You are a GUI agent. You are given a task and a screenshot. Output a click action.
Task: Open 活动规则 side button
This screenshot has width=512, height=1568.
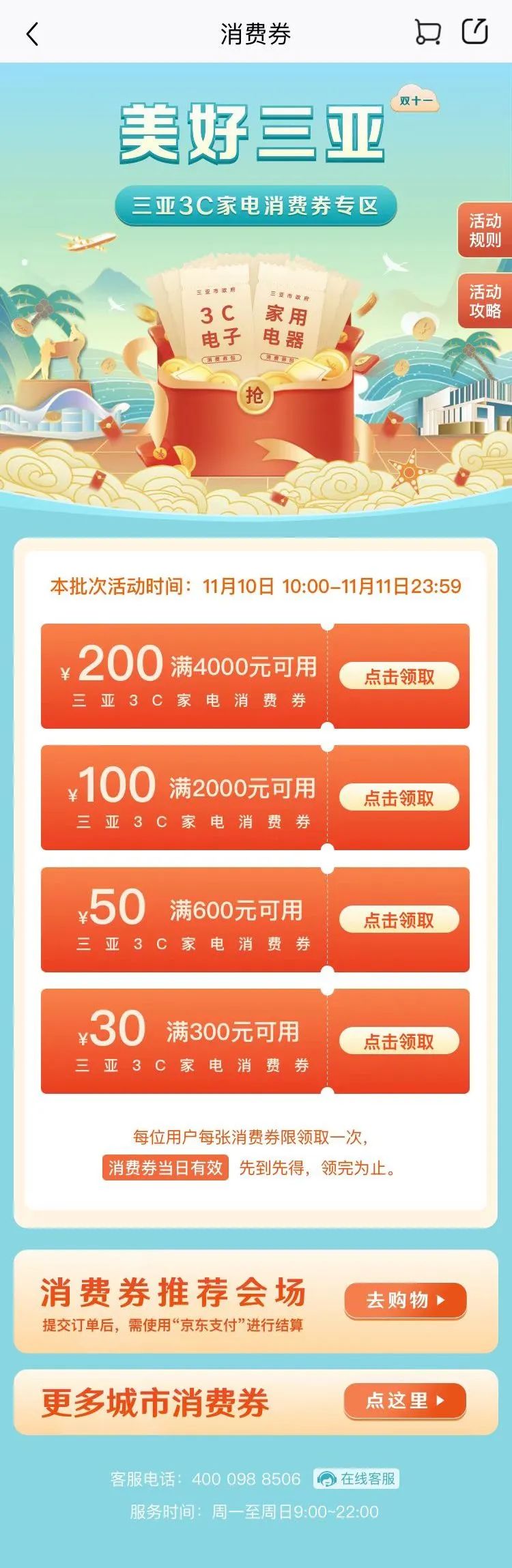point(485,231)
